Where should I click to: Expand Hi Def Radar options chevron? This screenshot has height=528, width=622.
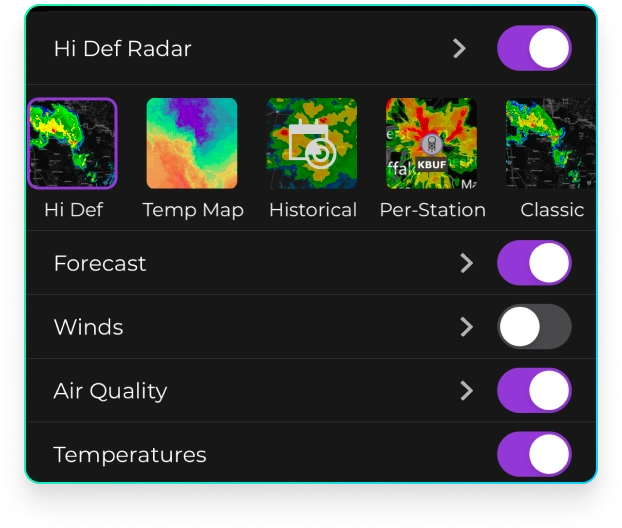click(459, 48)
